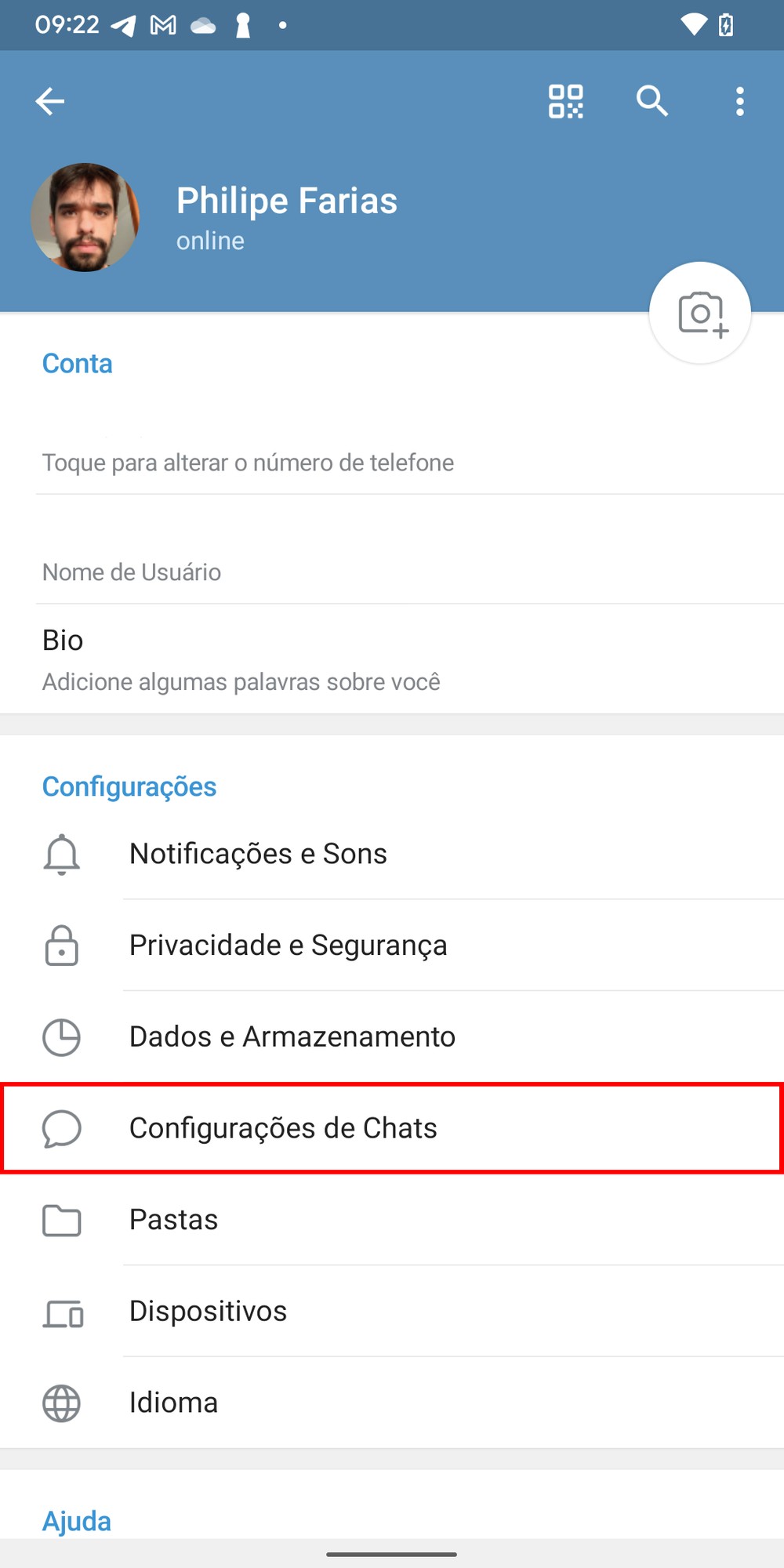Go back using the arrow icon
The height and width of the screenshot is (1568, 784).
pos(49,101)
